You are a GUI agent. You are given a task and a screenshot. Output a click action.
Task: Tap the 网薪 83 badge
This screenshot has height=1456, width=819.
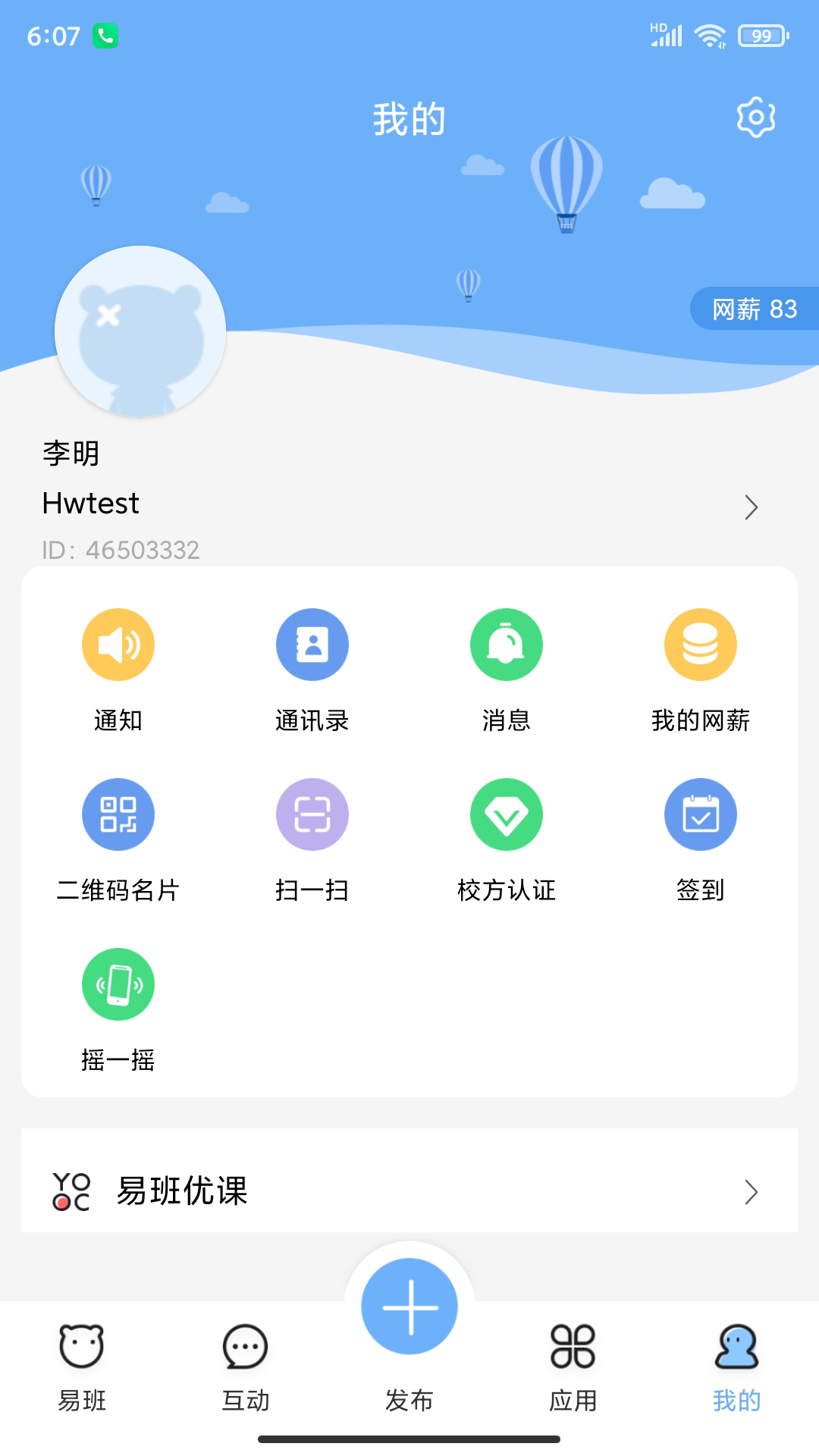(755, 309)
